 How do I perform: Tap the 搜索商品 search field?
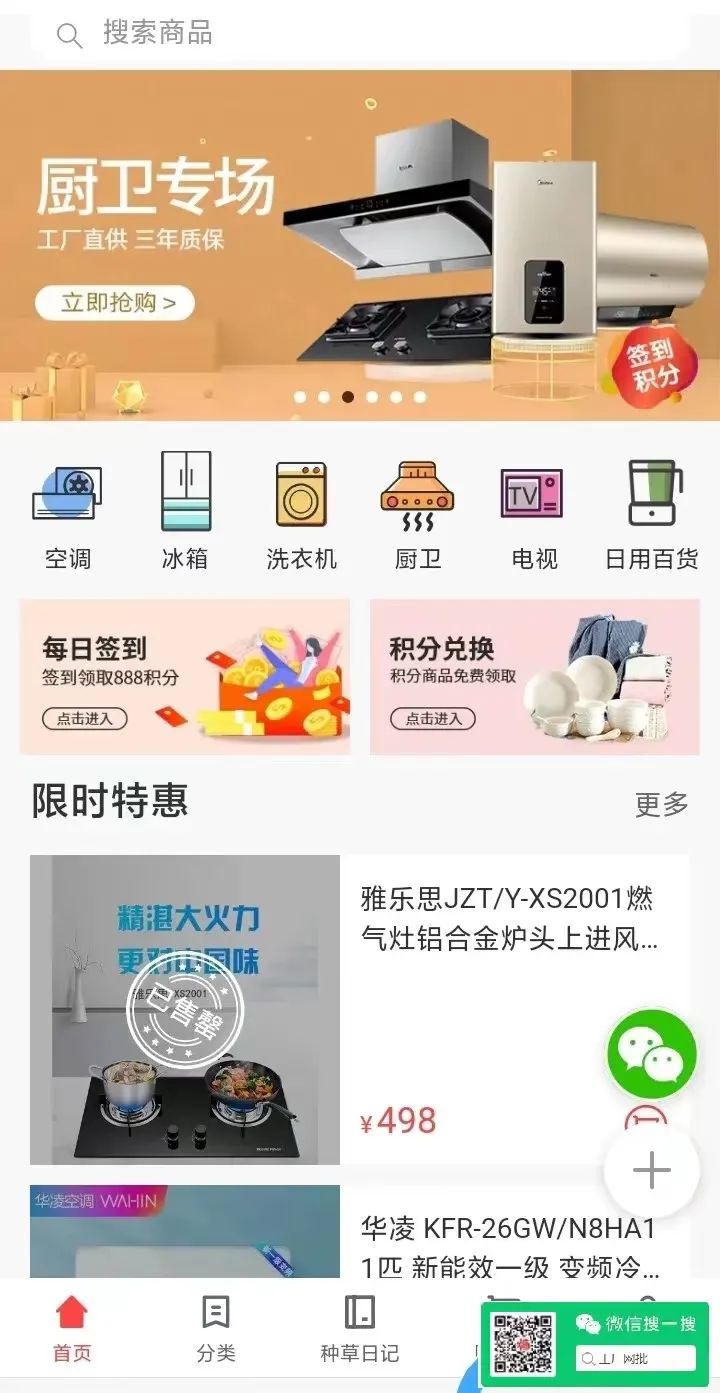pyautogui.click(x=360, y=34)
